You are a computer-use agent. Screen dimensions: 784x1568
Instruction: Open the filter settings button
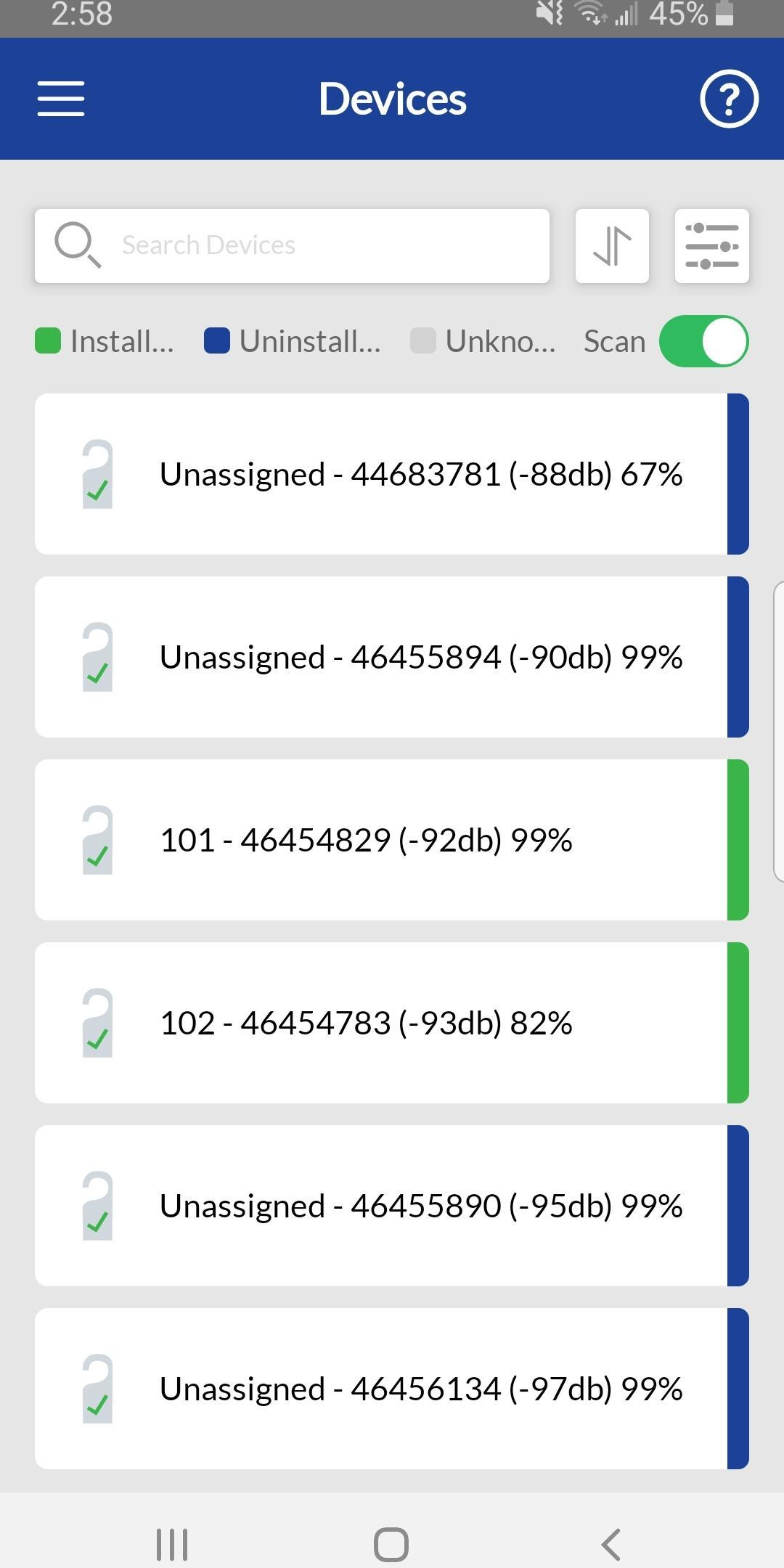[x=711, y=245]
